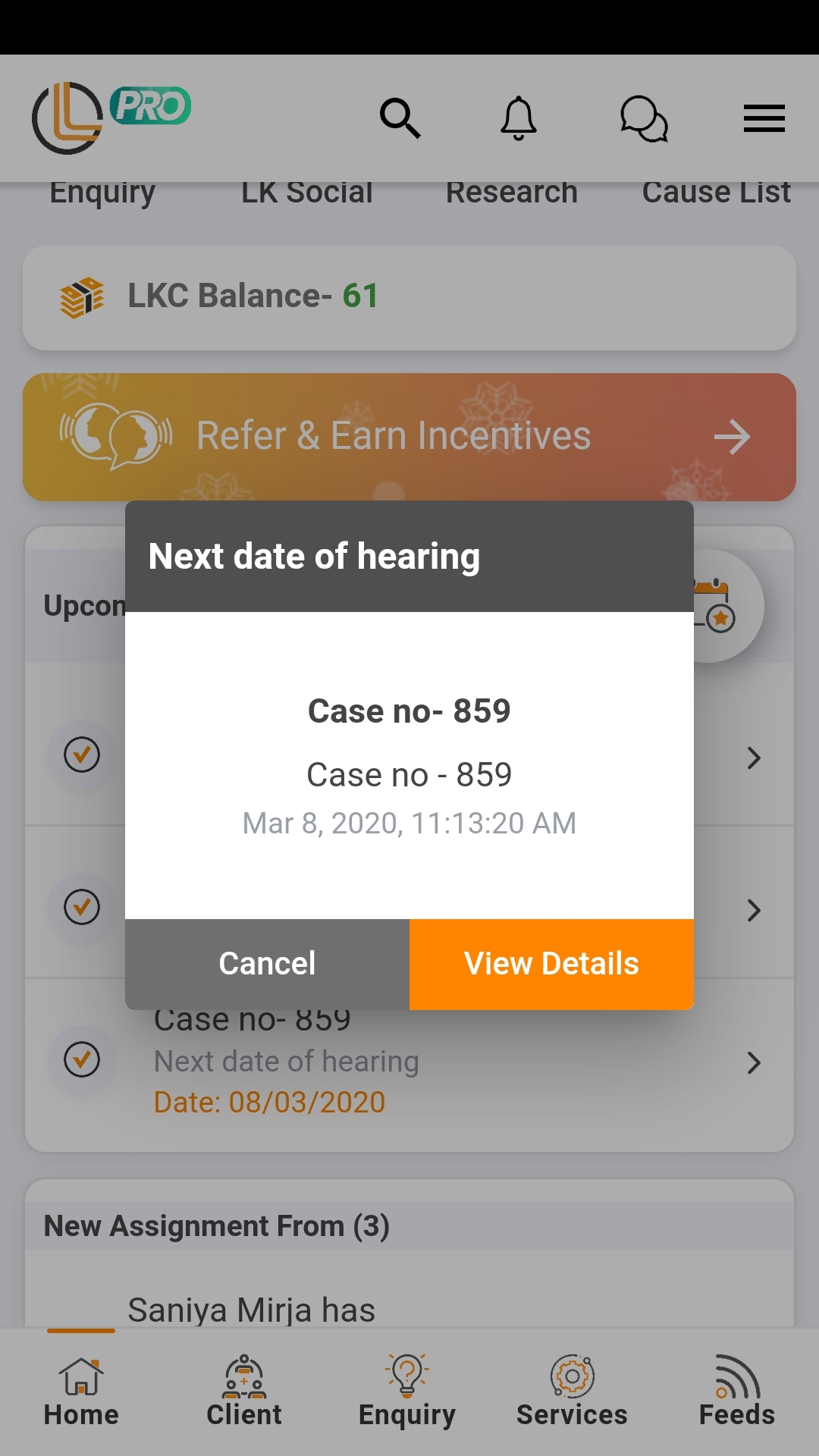Go to the Services tab
The image size is (819, 1456).
click(572, 1392)
